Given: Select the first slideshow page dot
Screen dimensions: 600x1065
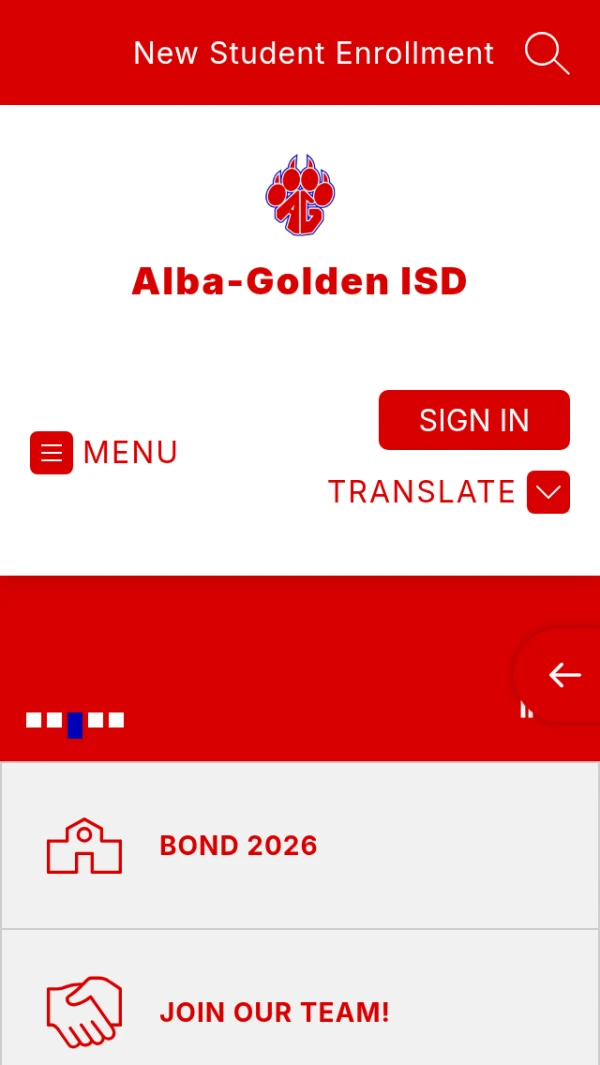Looking at the screenshot, I should pyautogui.click(x=34, y=720).
